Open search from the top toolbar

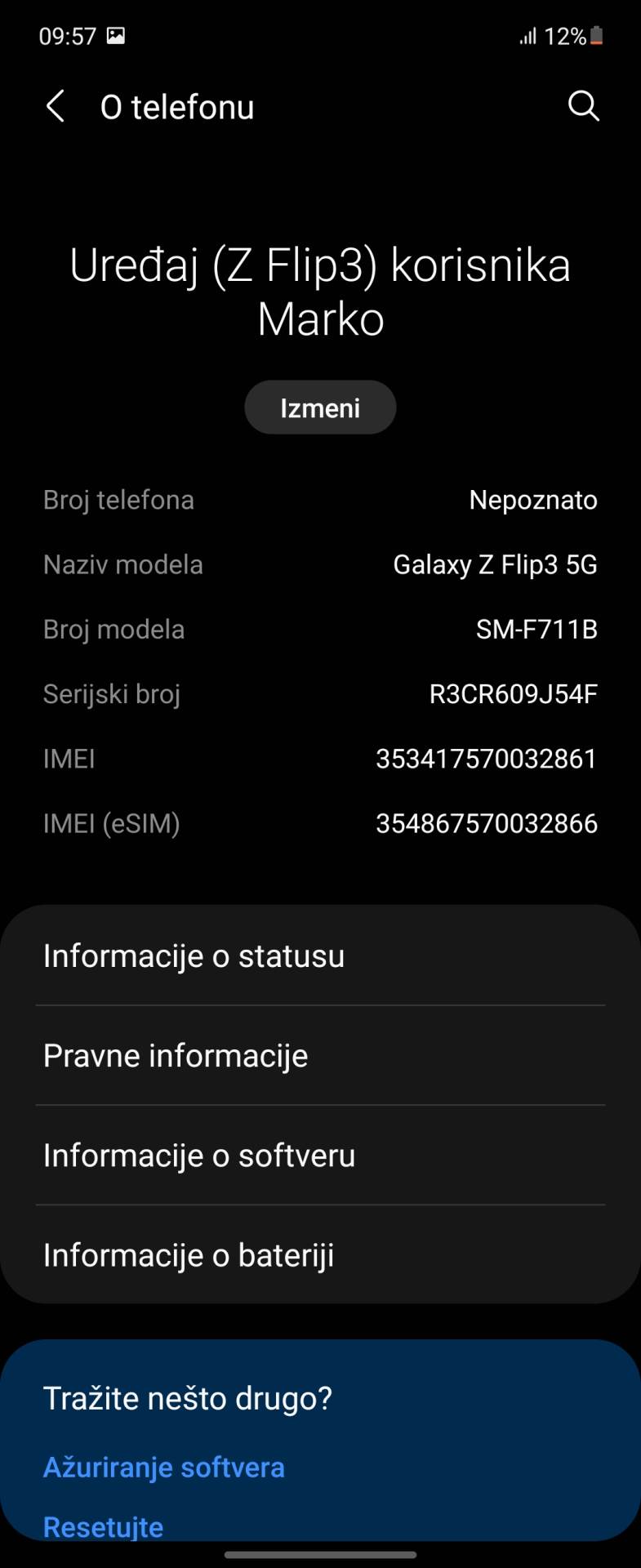tap(582, 105)
